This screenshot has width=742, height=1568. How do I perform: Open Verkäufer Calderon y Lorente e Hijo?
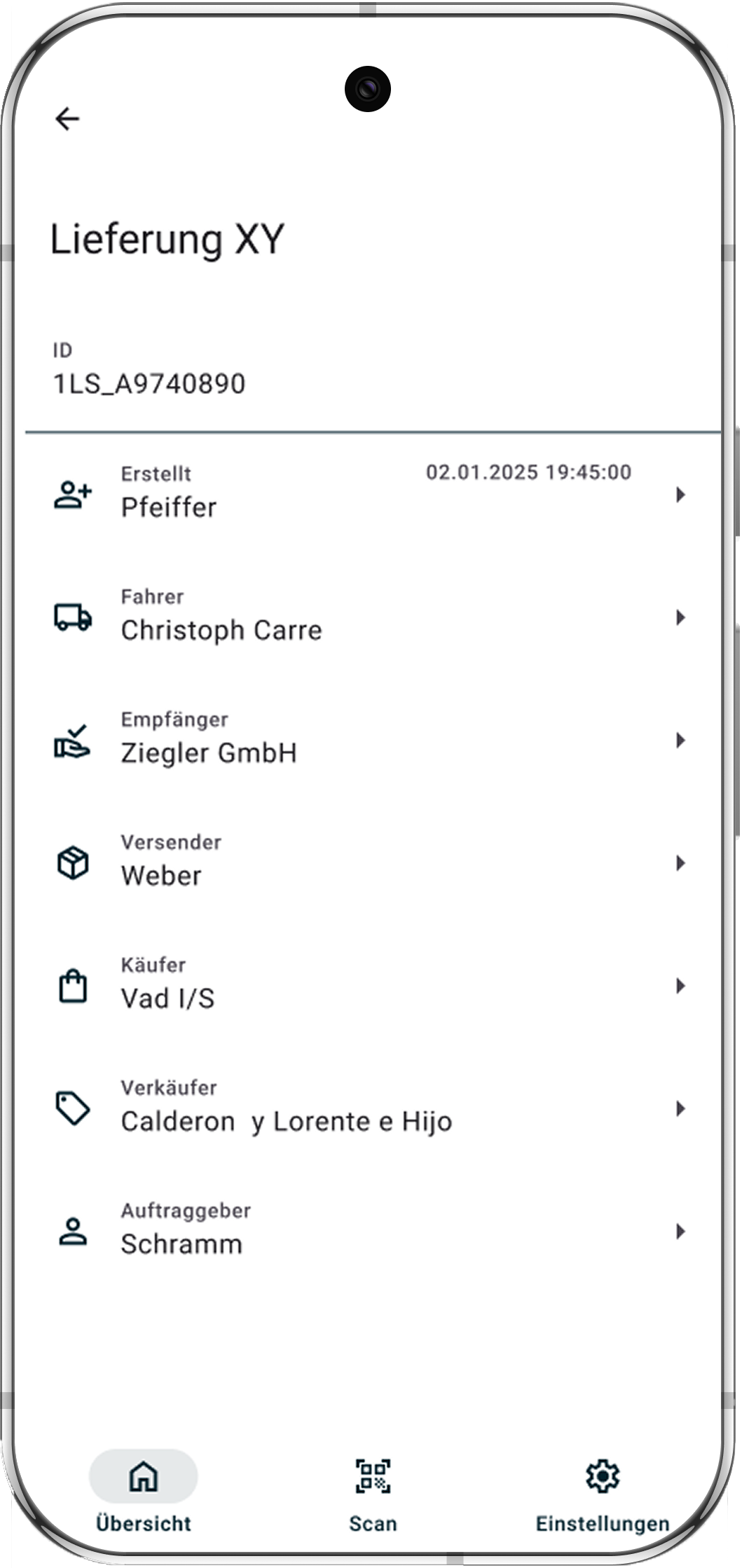pos(370,1108)
